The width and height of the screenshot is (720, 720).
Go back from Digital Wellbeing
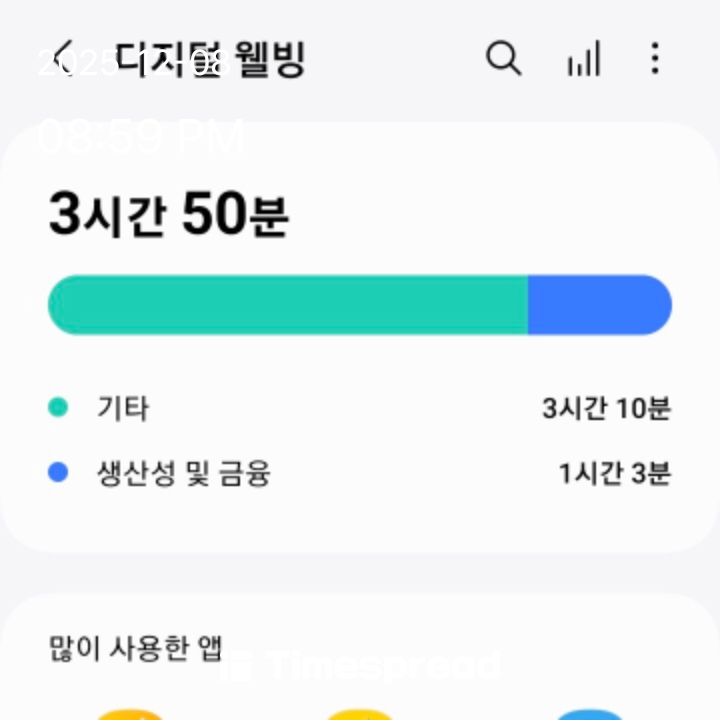pos(64,59)
